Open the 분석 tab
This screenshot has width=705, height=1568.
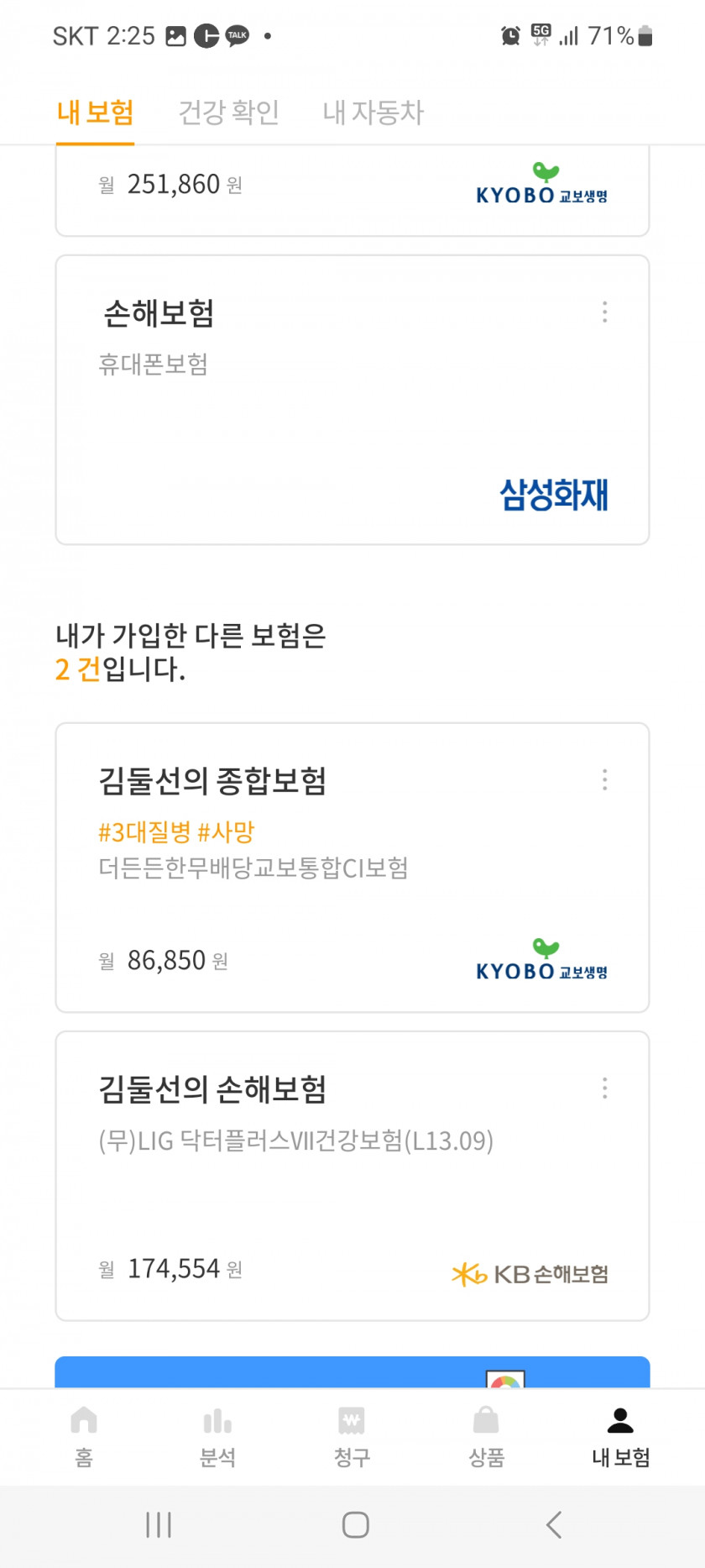click(x=217, y=1436)
